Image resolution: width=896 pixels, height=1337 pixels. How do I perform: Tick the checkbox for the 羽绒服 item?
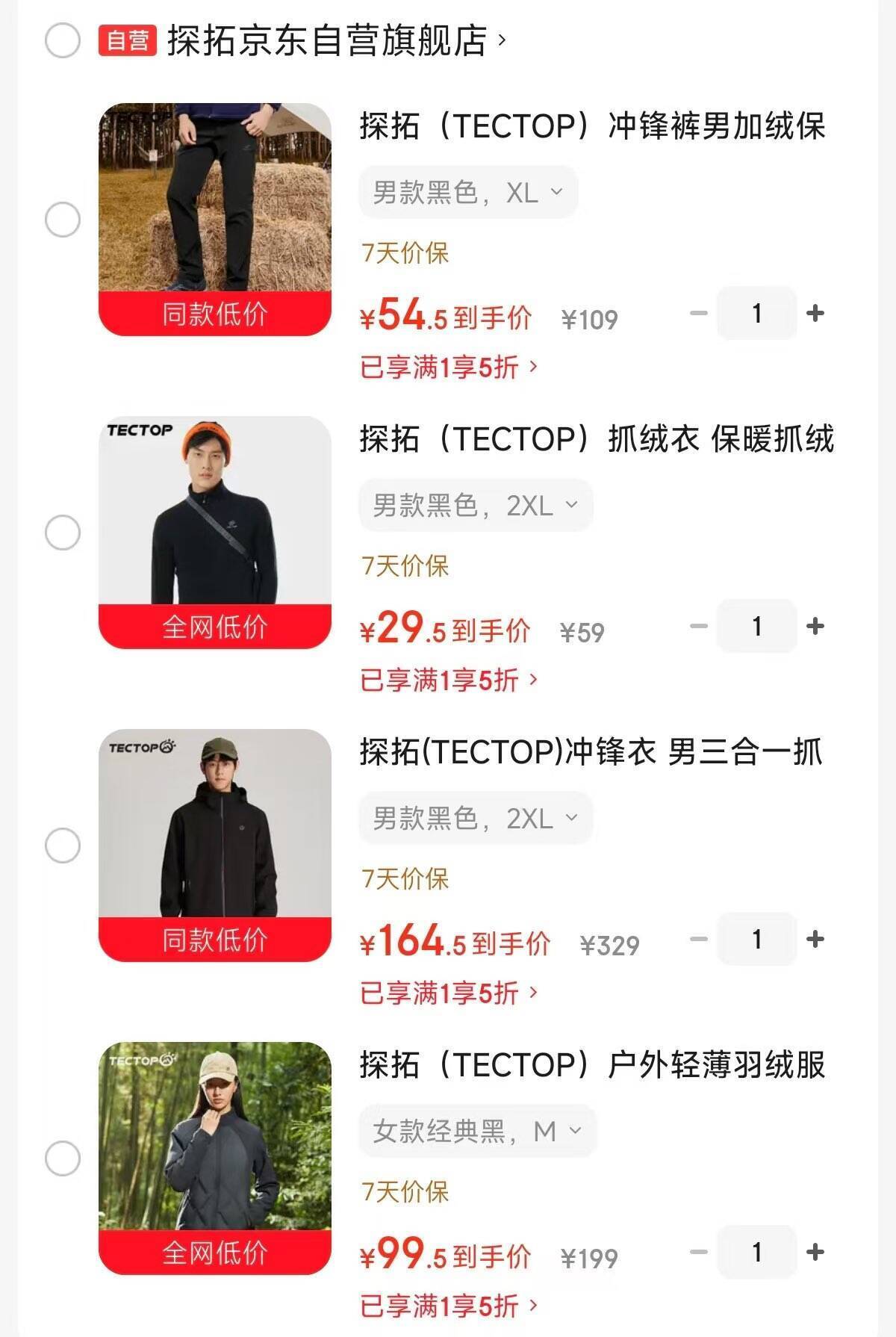click(63, 1158)
